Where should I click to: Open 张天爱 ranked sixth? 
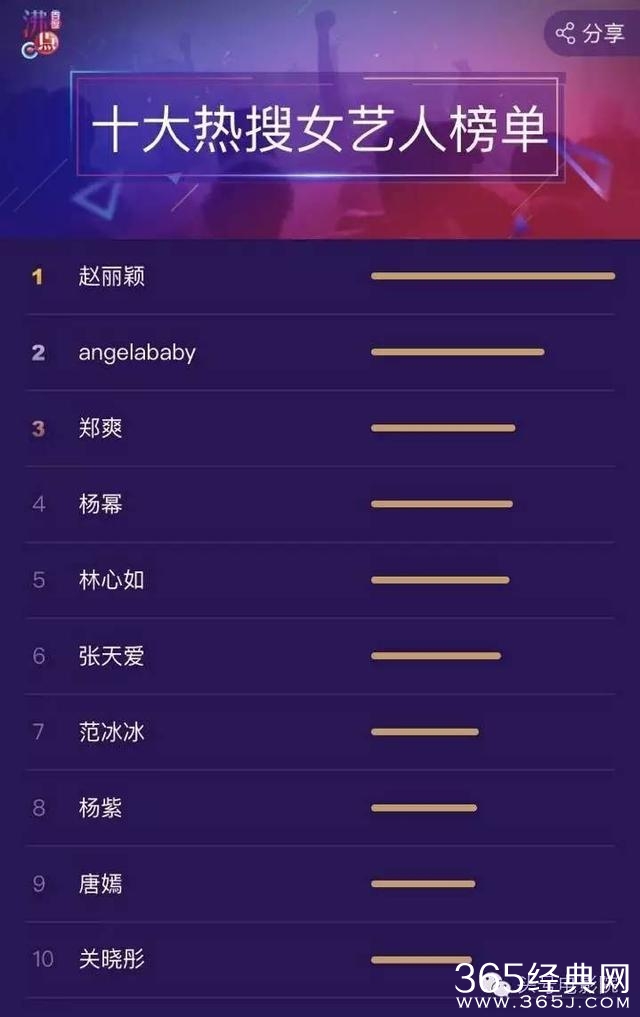(x=112, y=656)
